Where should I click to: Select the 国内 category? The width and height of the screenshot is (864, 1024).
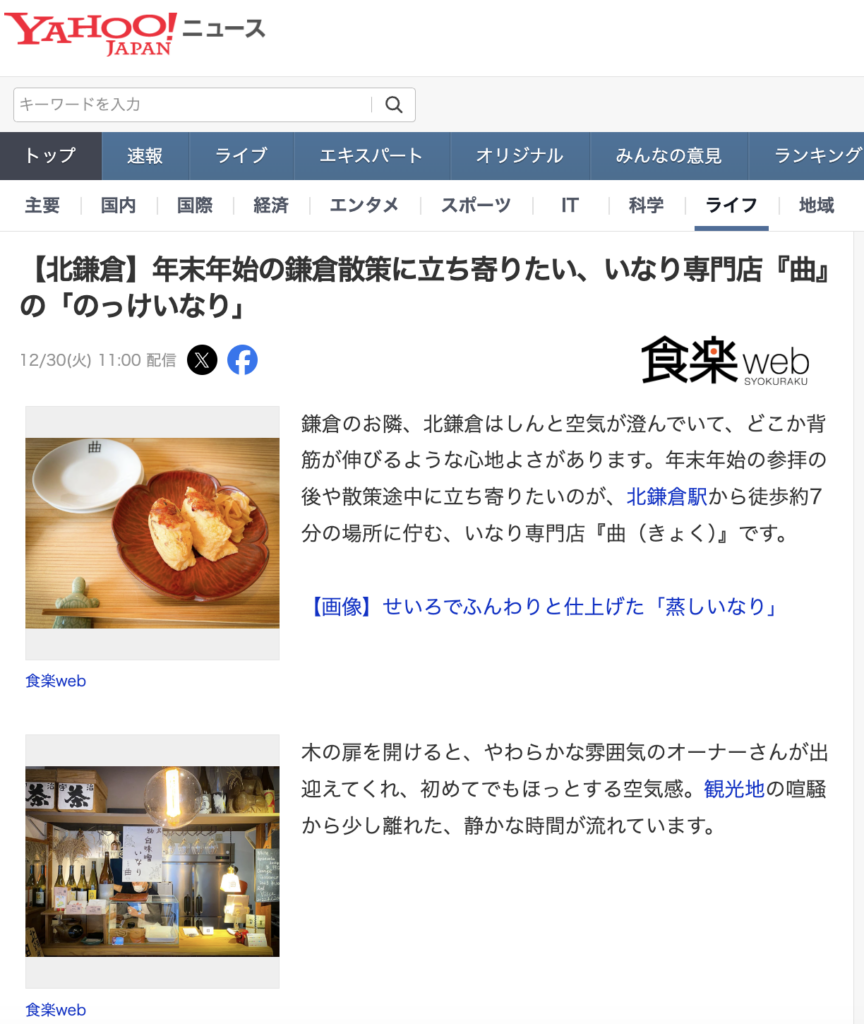click(x=118, y=205)
